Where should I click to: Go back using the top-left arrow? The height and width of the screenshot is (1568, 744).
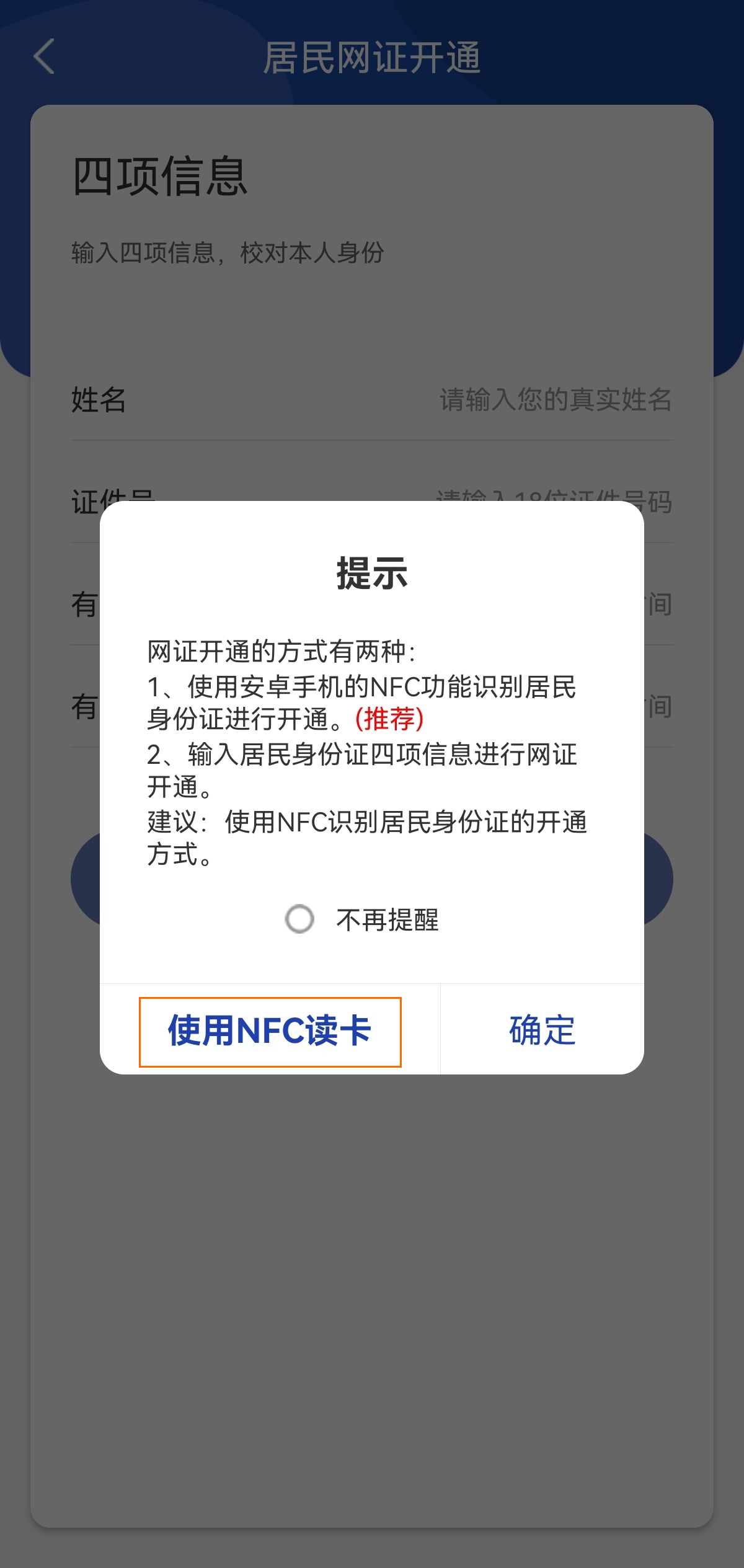44,56
